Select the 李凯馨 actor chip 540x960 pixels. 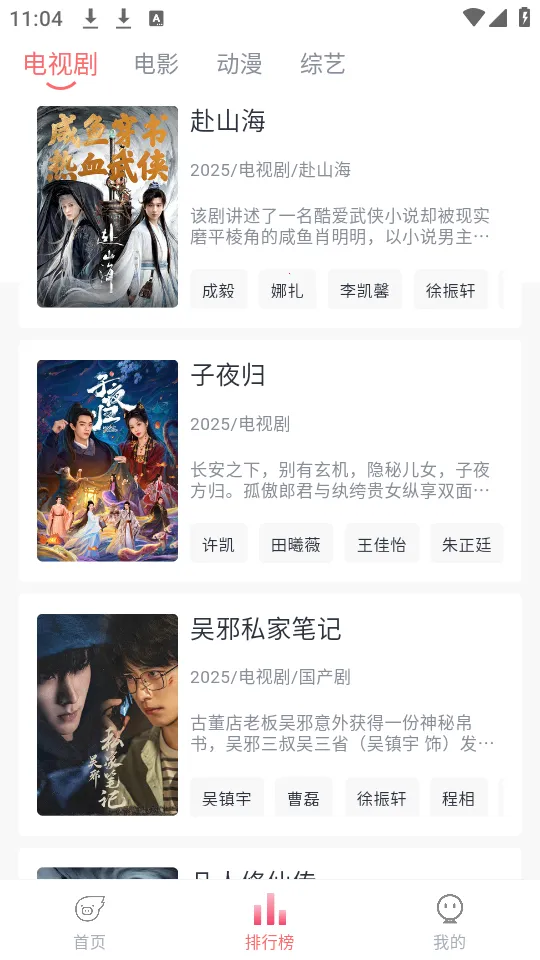[365, 290]
